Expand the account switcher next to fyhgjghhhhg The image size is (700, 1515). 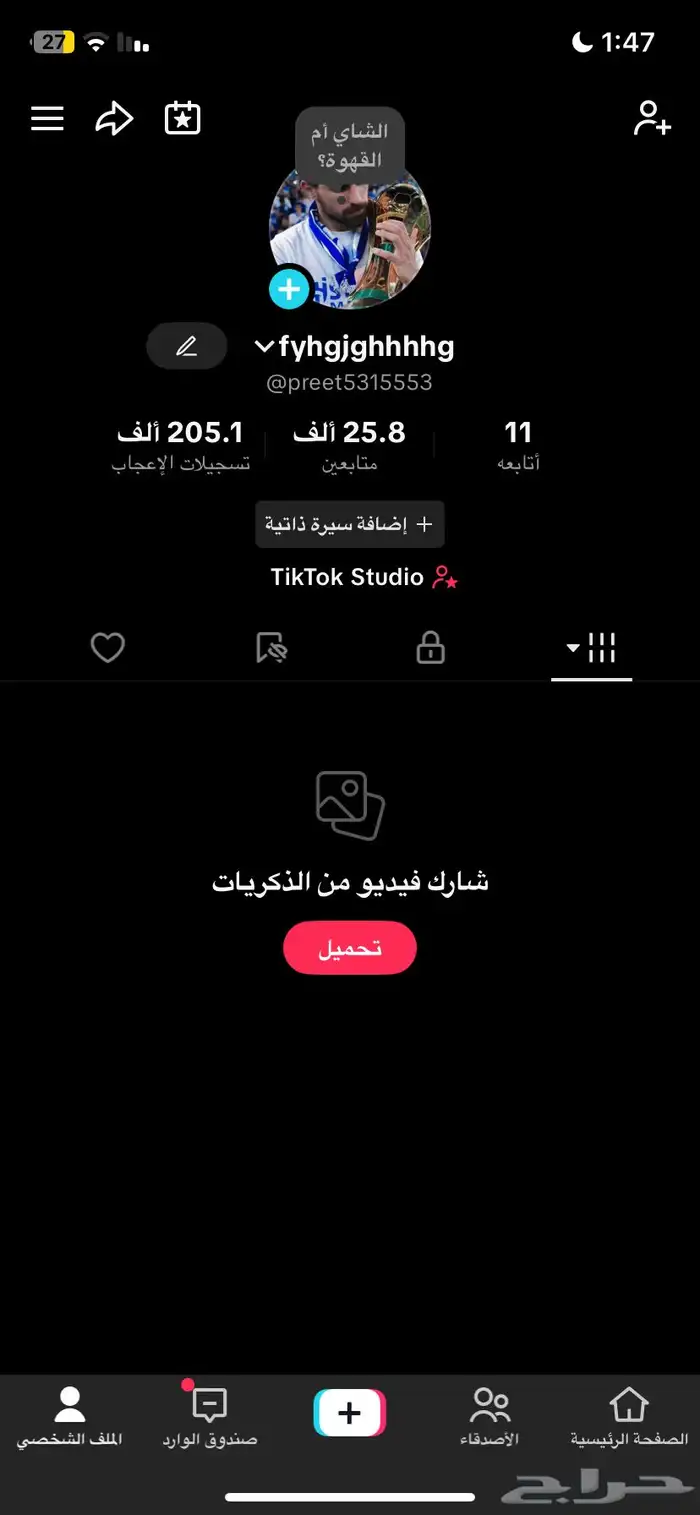point(264,347)
